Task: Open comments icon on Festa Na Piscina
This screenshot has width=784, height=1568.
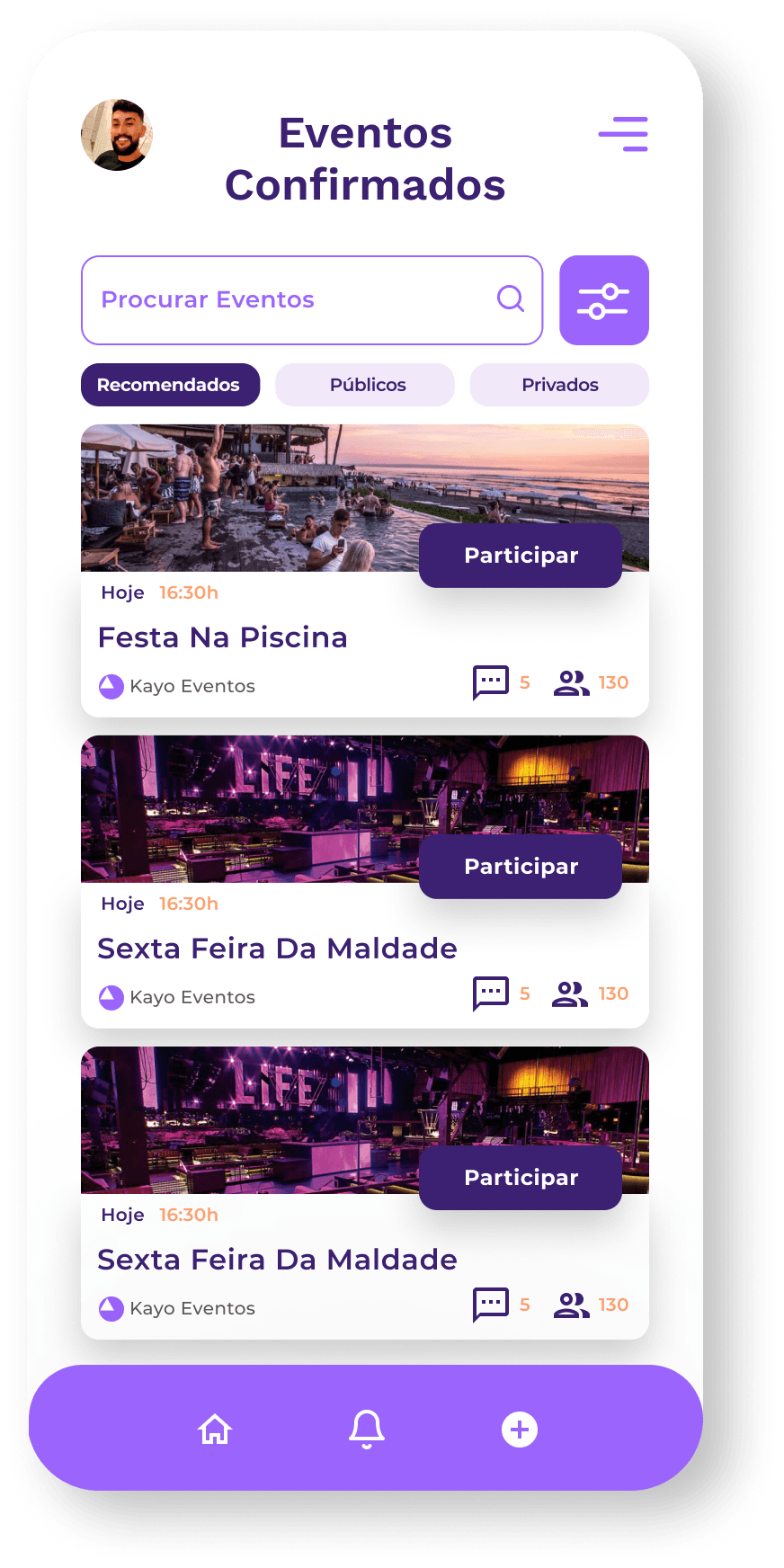Action: click(490, 682)
